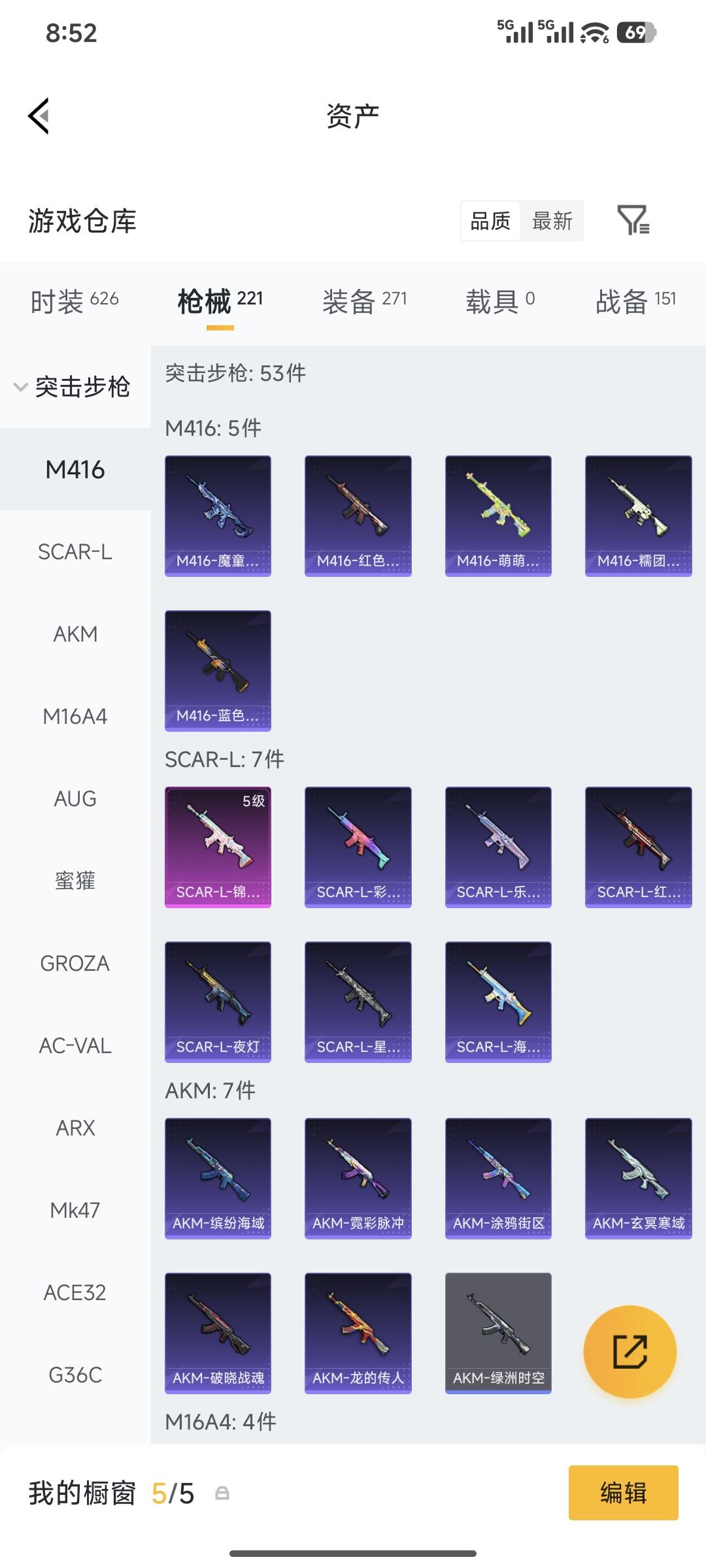The image size is (706, 1568).
Task: Select SCAR-L in the side list
Action: (x=75, y=552)
